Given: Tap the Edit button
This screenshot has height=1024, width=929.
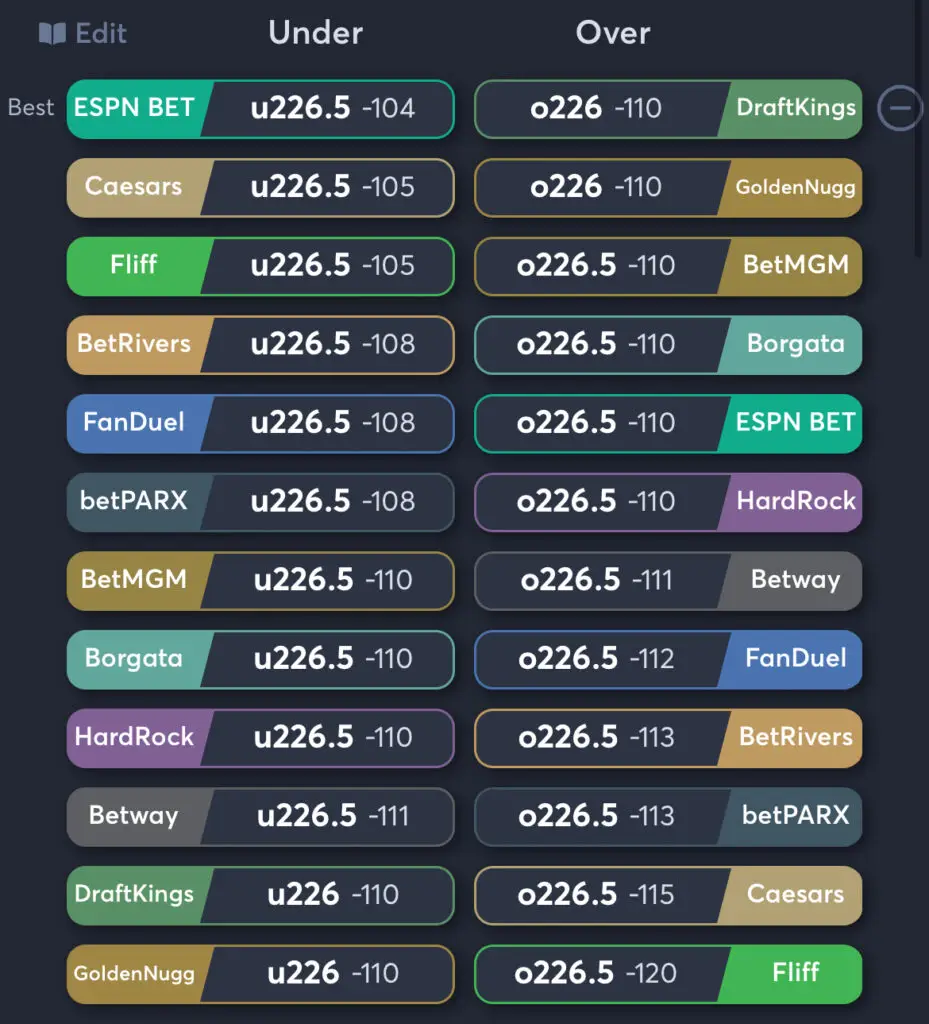Looking at the screenshot, I should click(83, 33).
